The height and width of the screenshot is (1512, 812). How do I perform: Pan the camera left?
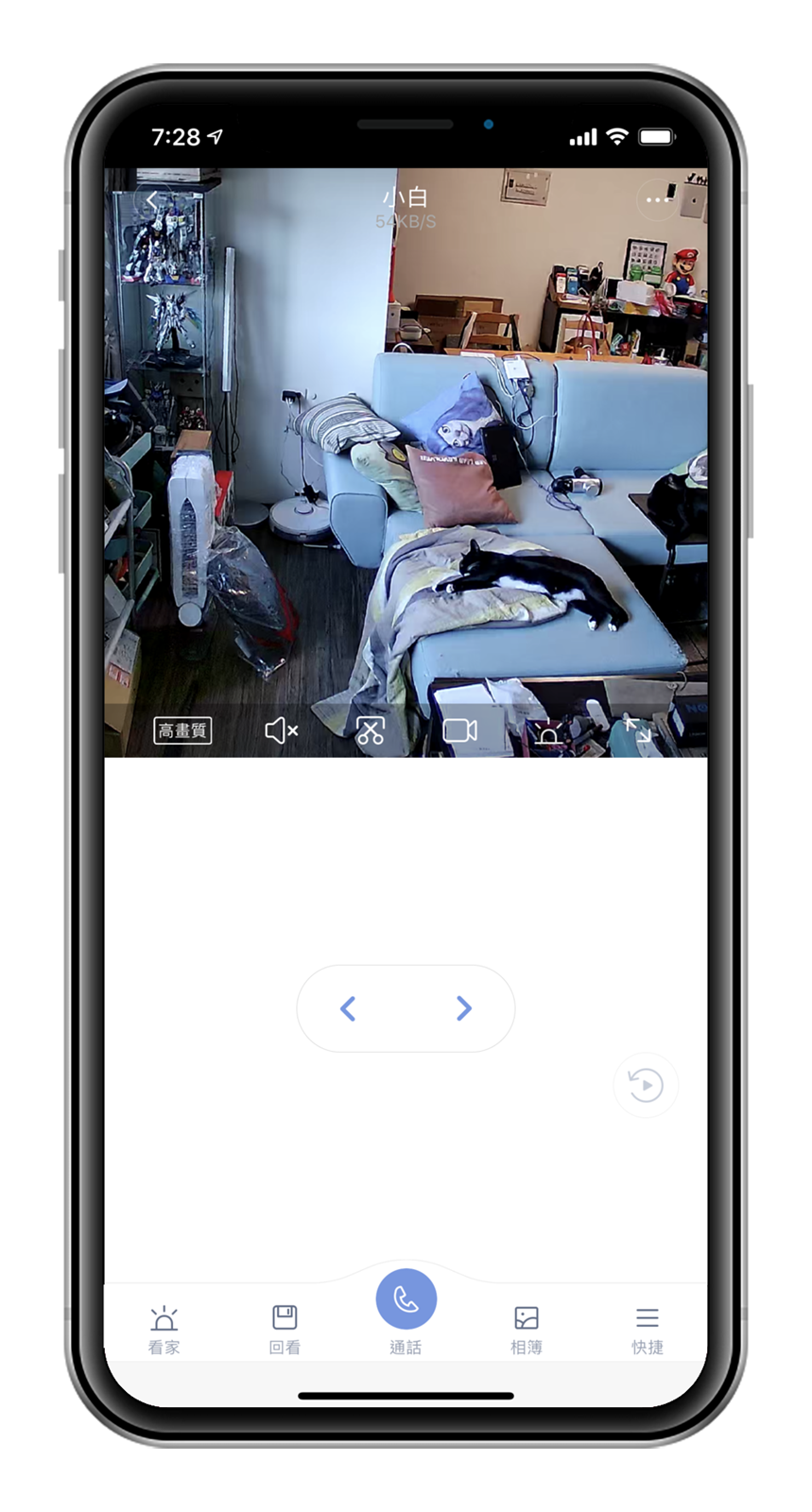[x=348, y=1008]
